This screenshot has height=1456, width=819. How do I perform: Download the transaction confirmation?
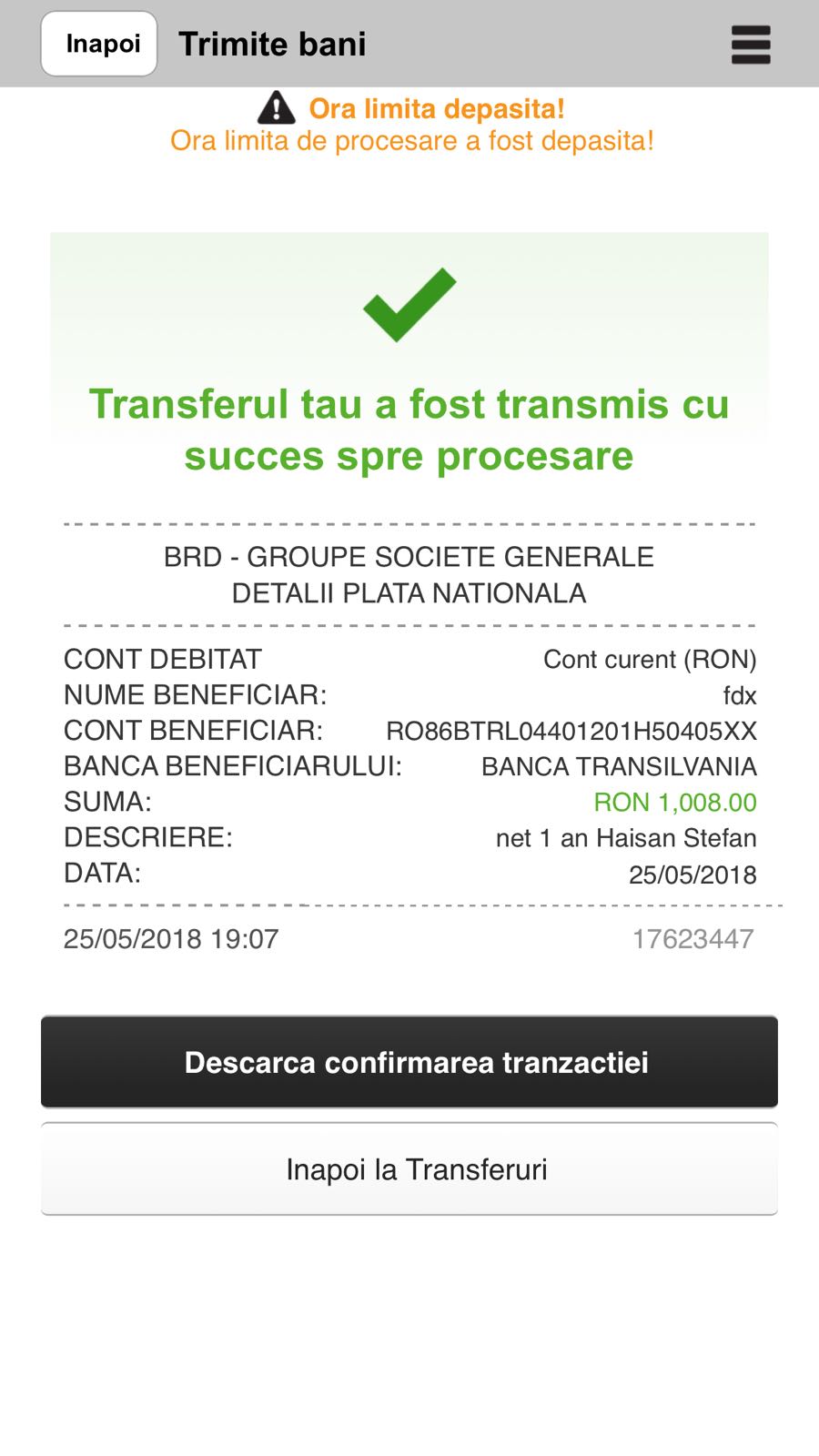(x=409, y=1062)
